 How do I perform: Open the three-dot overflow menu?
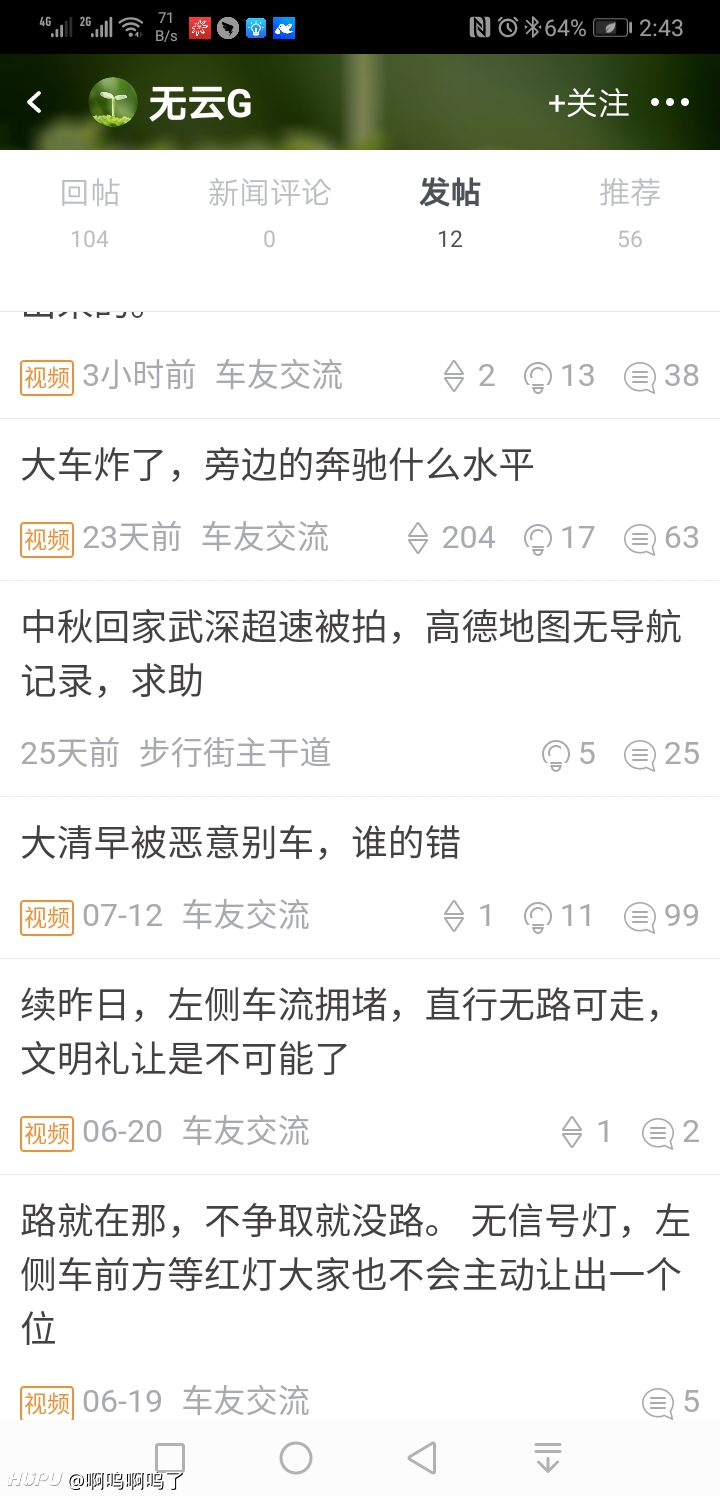click(670, 103)
